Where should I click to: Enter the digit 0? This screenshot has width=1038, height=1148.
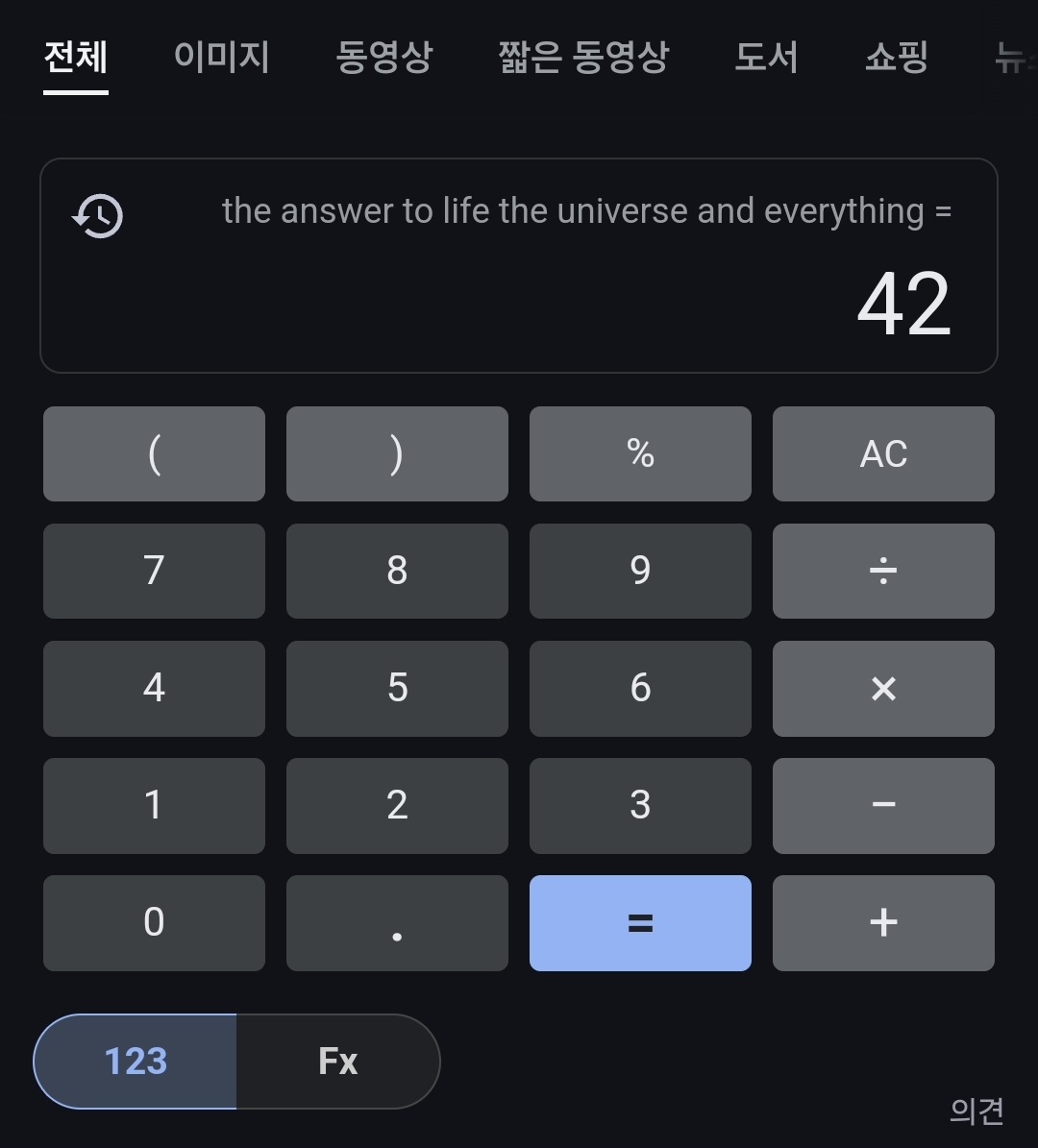click(154, 922)
